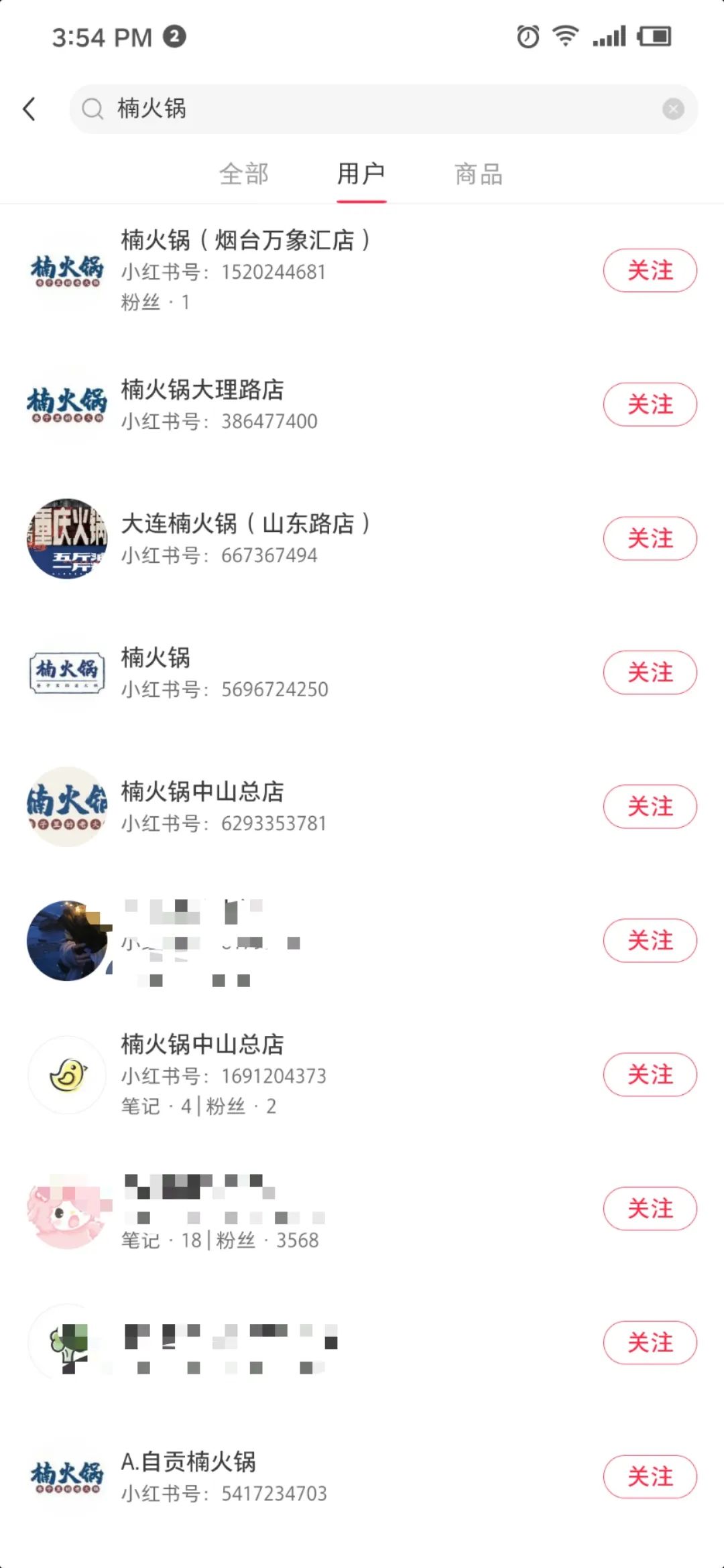This screenshot has height=1568, width=724.
Task: Open A.自贡楠火锅 profile
Action: click(189, 1462)
